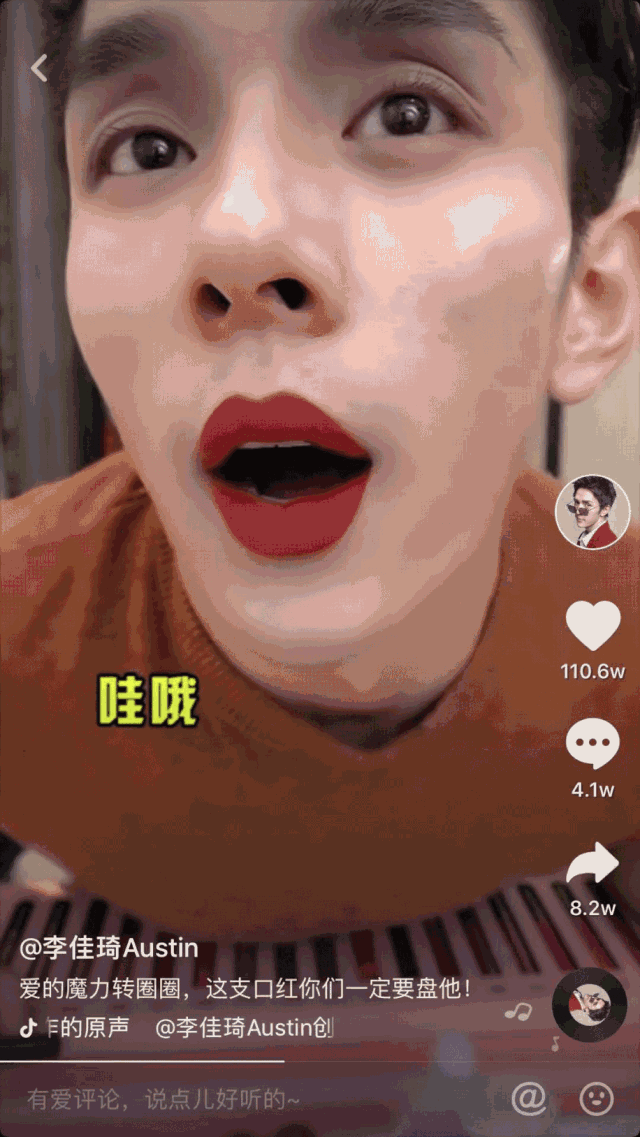Open @李佳琦Austin username link
640x1137 pixels.
110,948
